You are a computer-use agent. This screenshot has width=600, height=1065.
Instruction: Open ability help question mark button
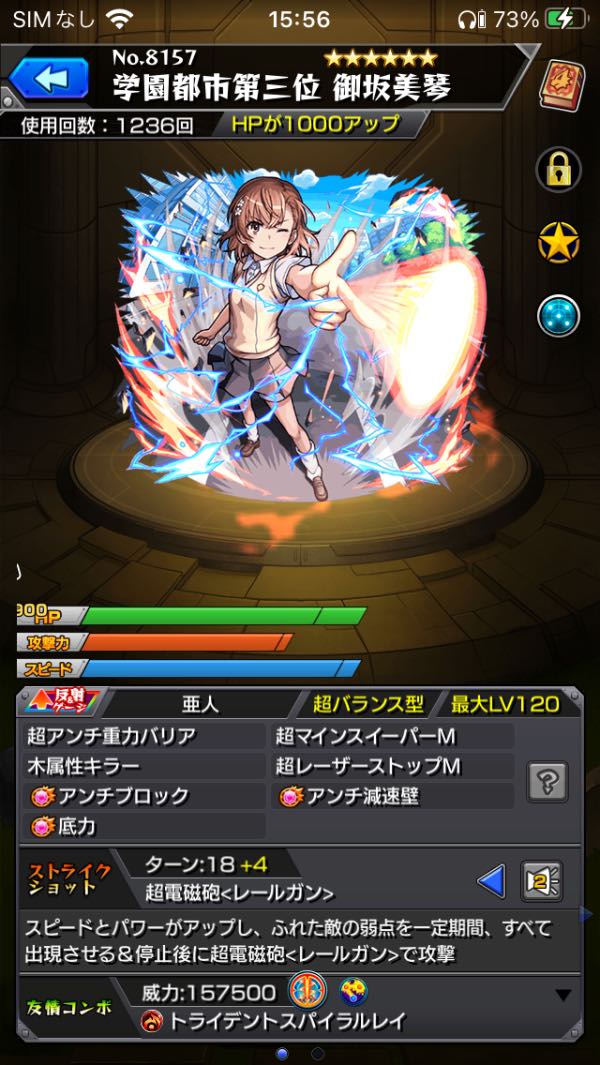[548, 780]
